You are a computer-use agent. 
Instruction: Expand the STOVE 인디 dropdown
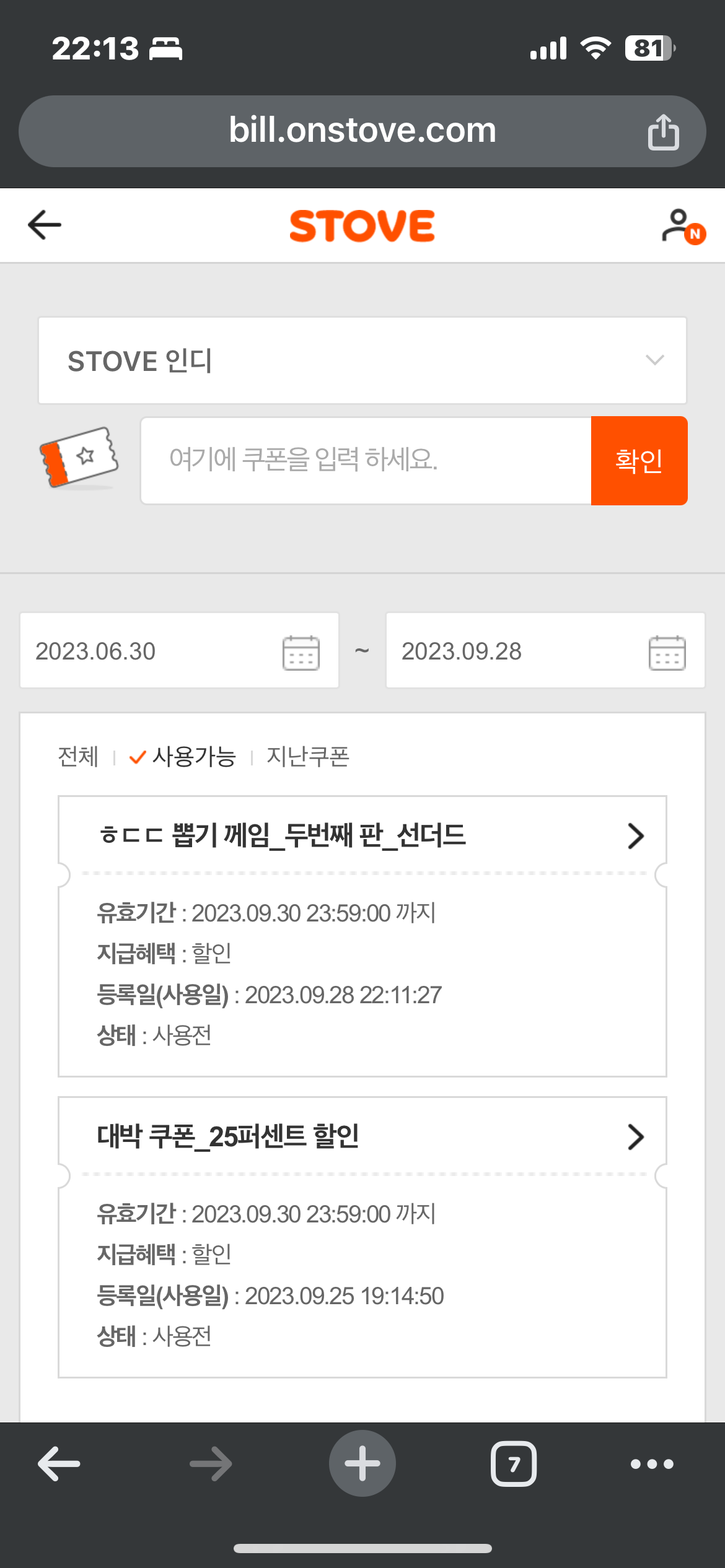click(x=362, y=360)
